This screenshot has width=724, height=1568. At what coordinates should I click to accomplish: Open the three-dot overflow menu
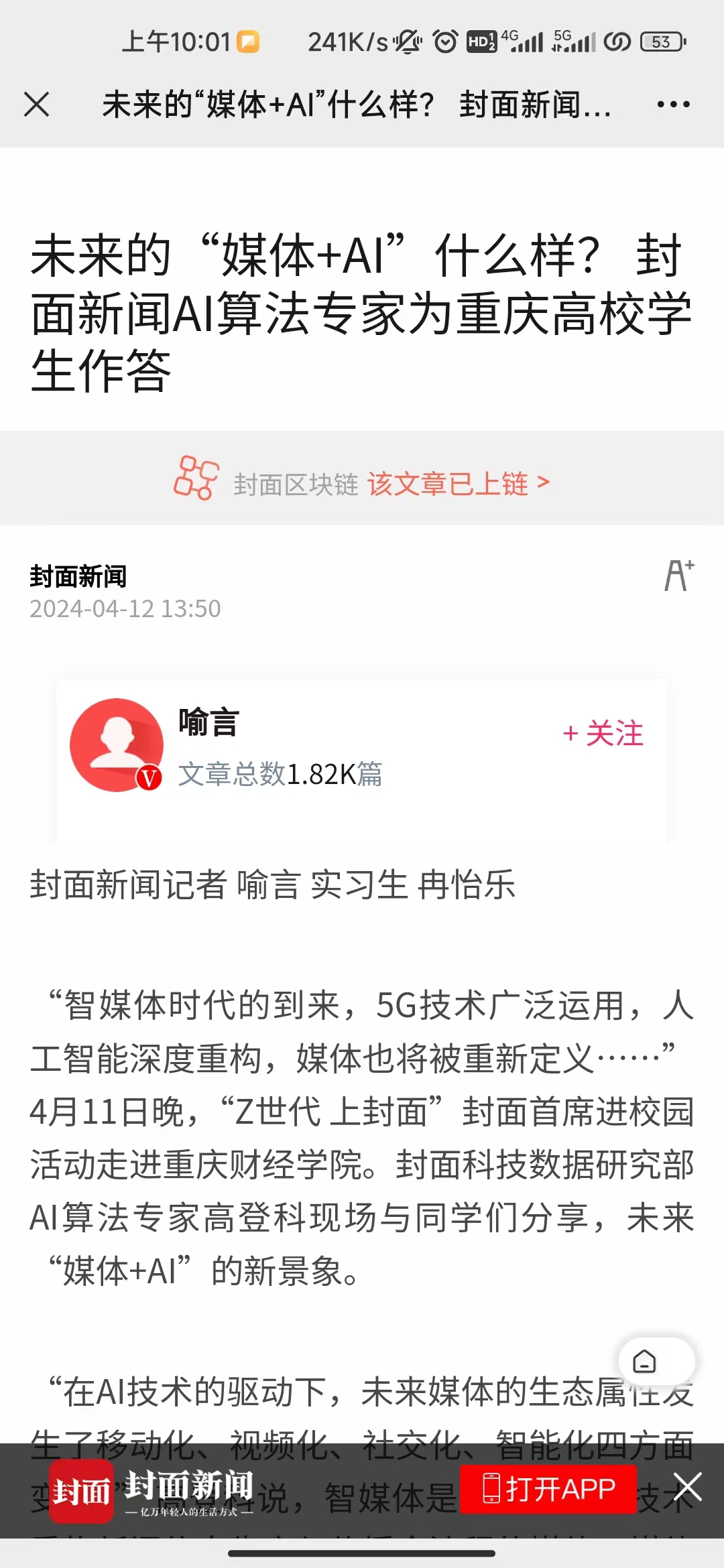pyautogui.click(x=673, y=105)
